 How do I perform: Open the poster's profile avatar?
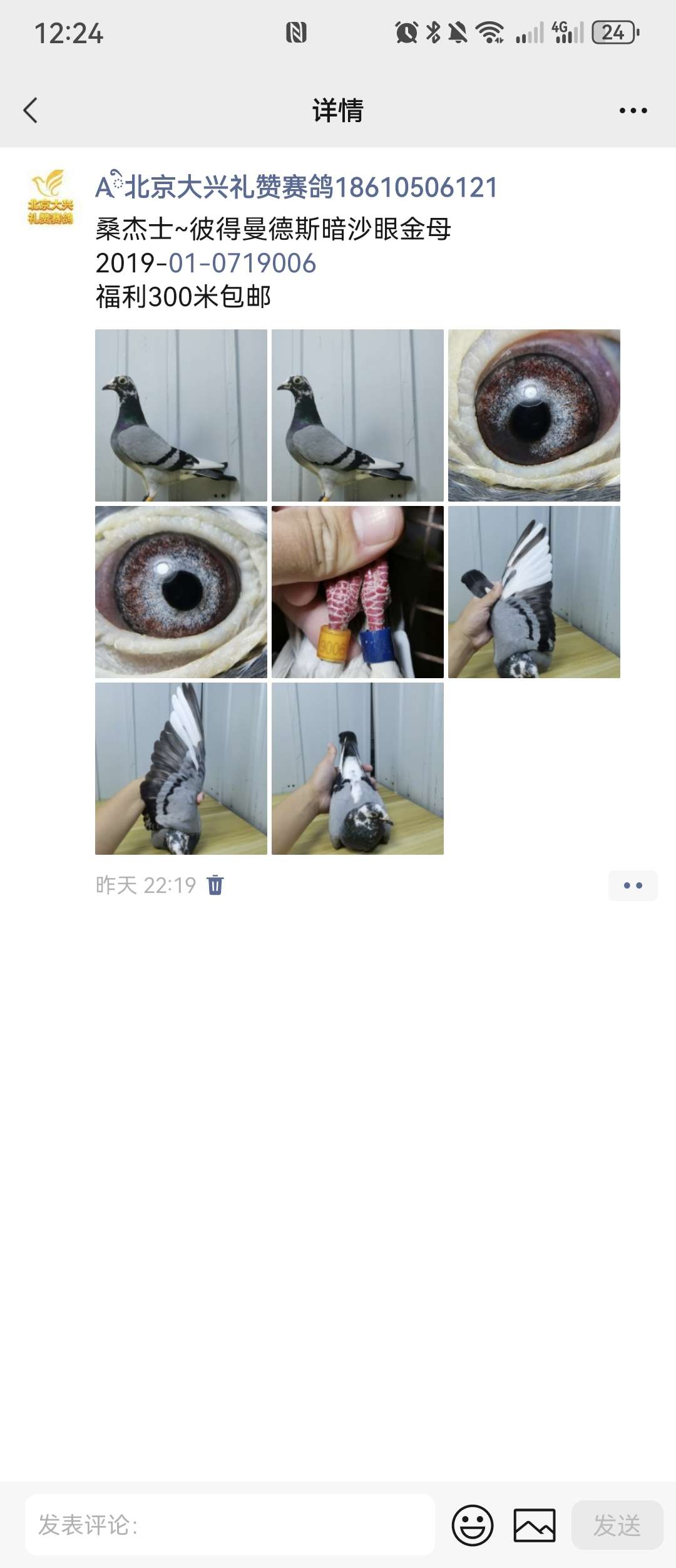(x=50, y=197)
